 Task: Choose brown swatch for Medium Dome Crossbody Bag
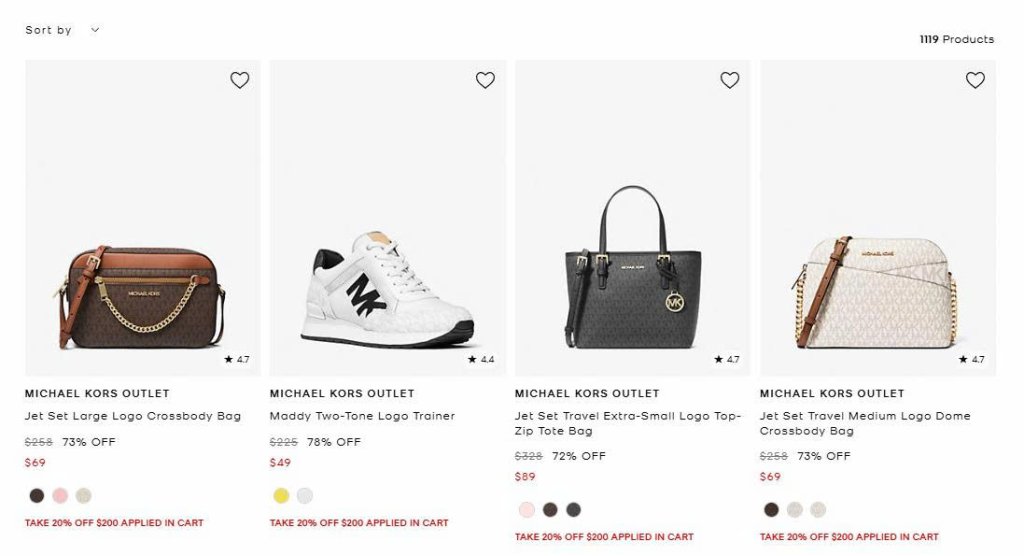click(x=771, y=510)
